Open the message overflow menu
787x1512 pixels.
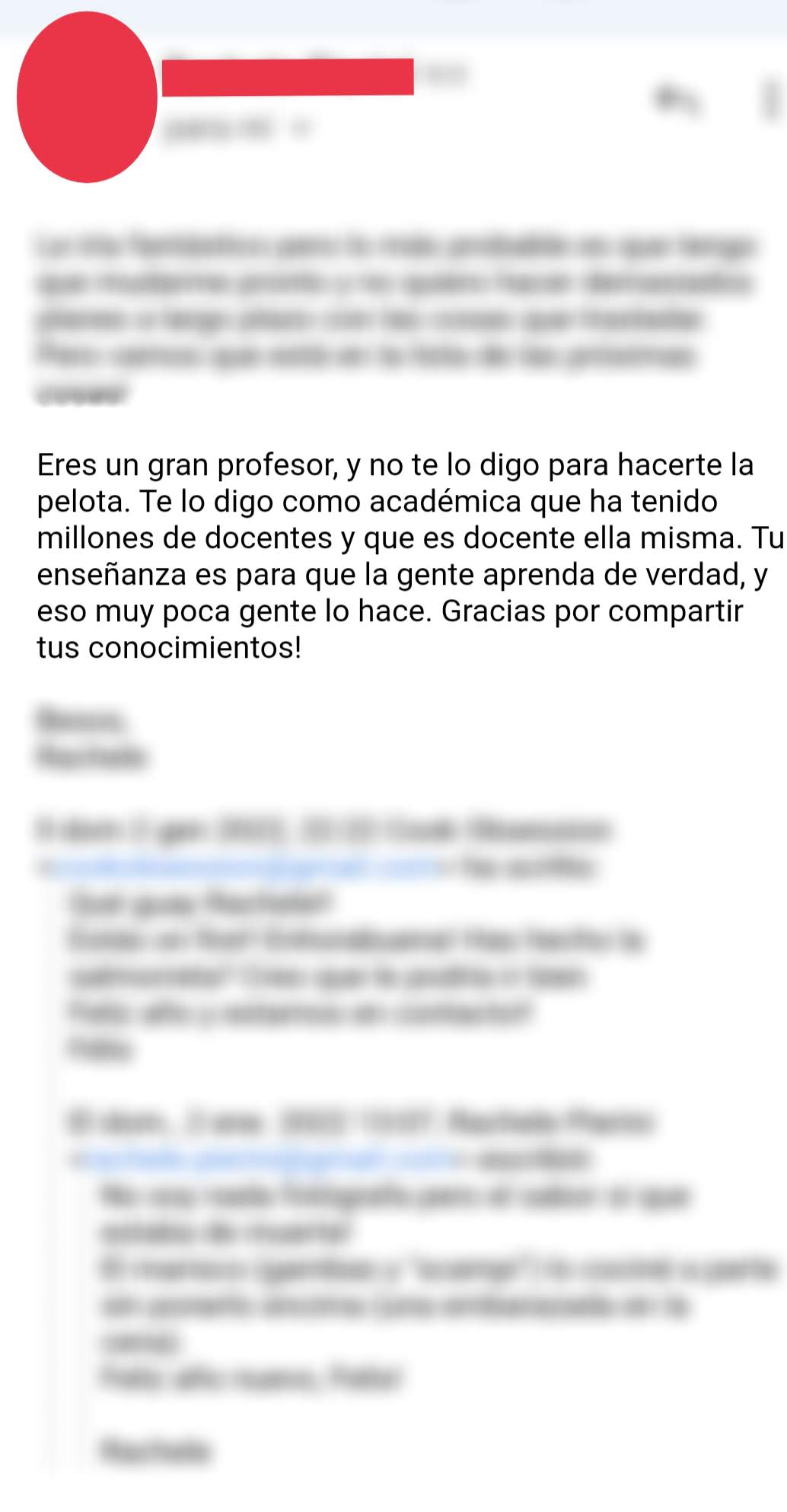pos(773,99)
